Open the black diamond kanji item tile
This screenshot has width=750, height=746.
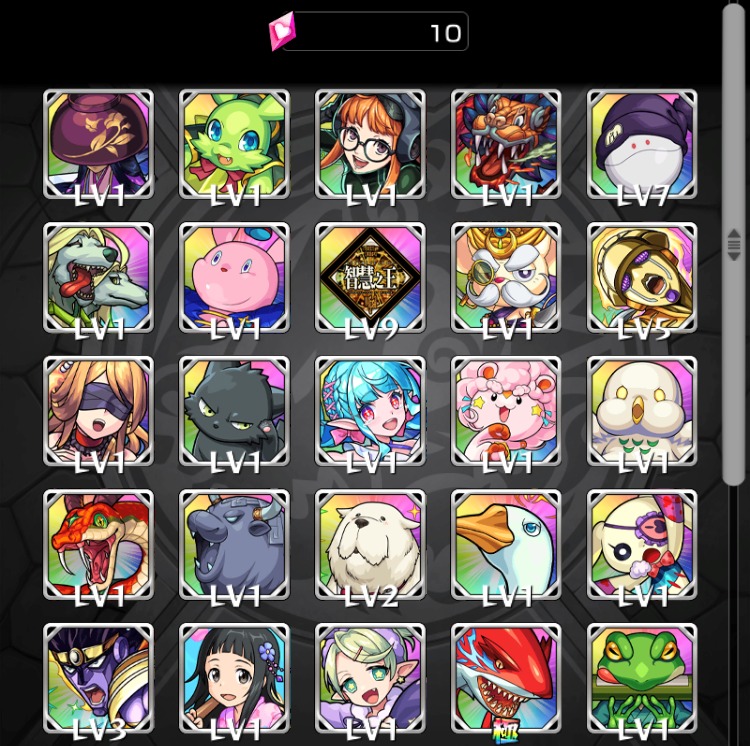370,277
